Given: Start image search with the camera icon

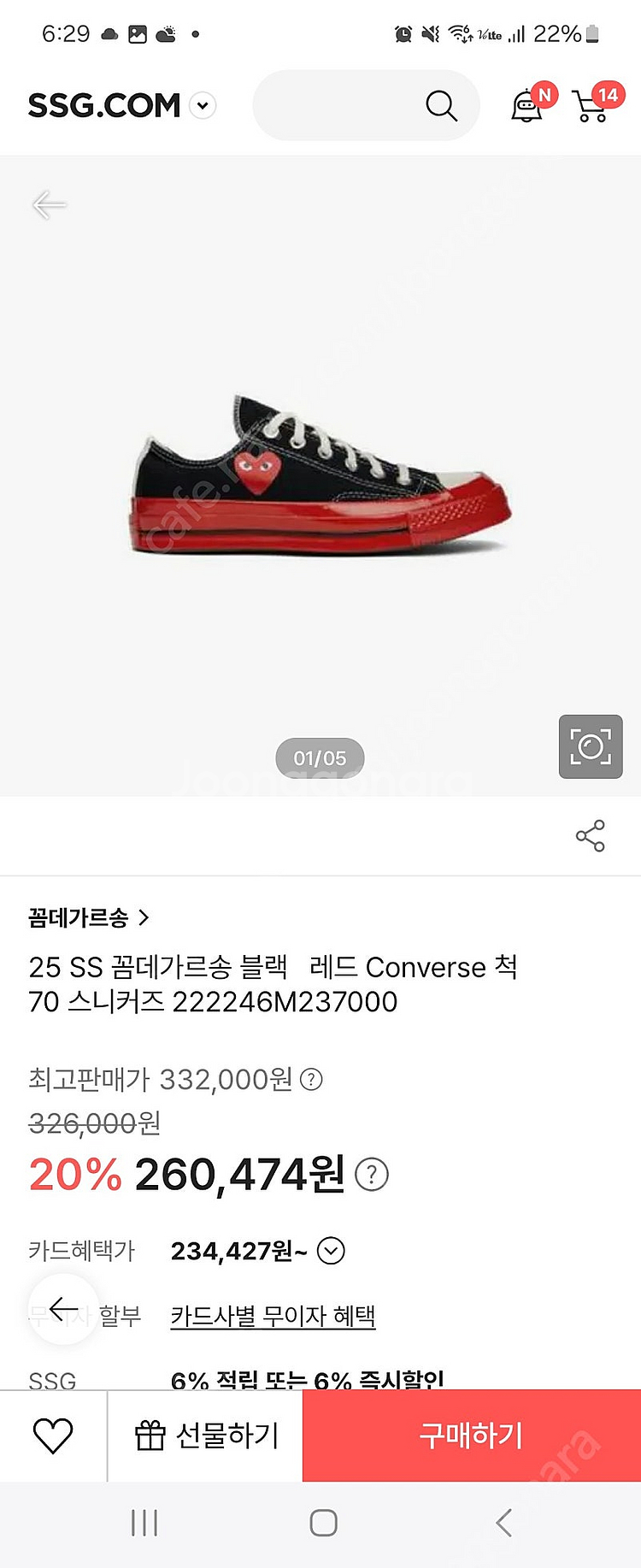Looking at the screenshot, I should coord(591,746).
